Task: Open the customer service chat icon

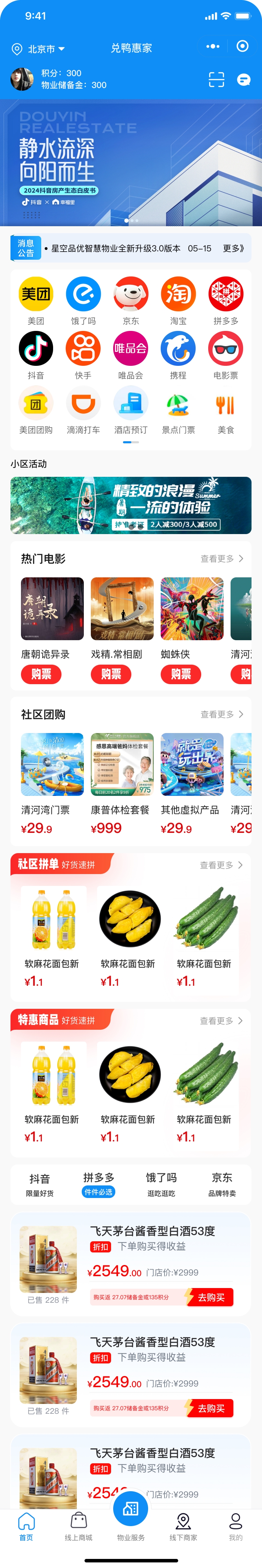Action: [x=244, y=80]
